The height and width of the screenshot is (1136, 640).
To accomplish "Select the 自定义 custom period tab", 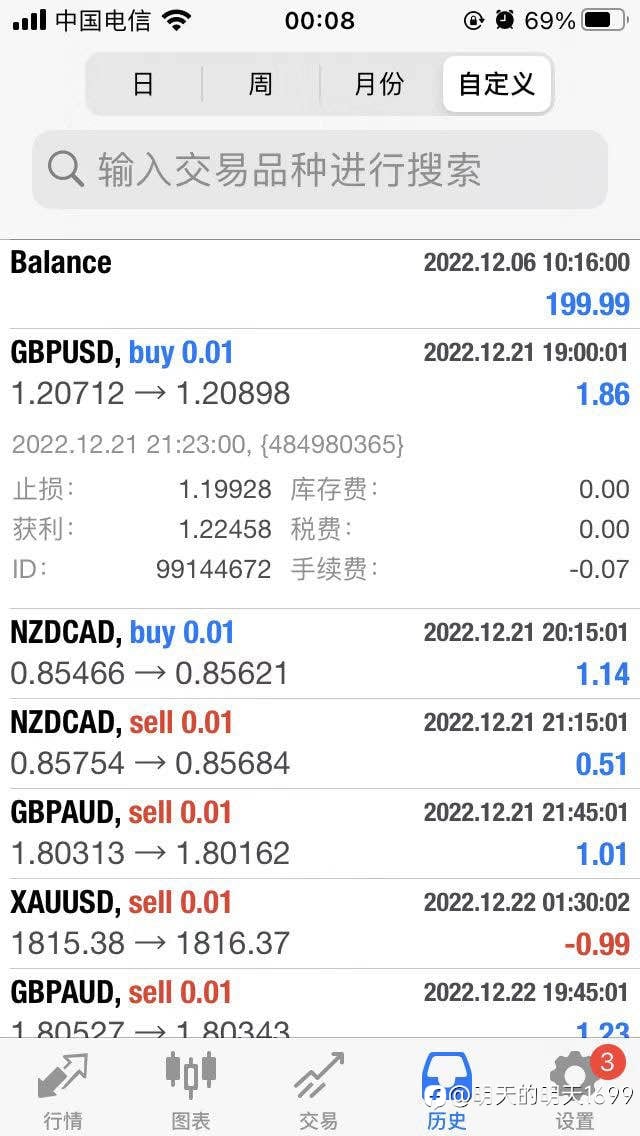I will coord(496,84).
